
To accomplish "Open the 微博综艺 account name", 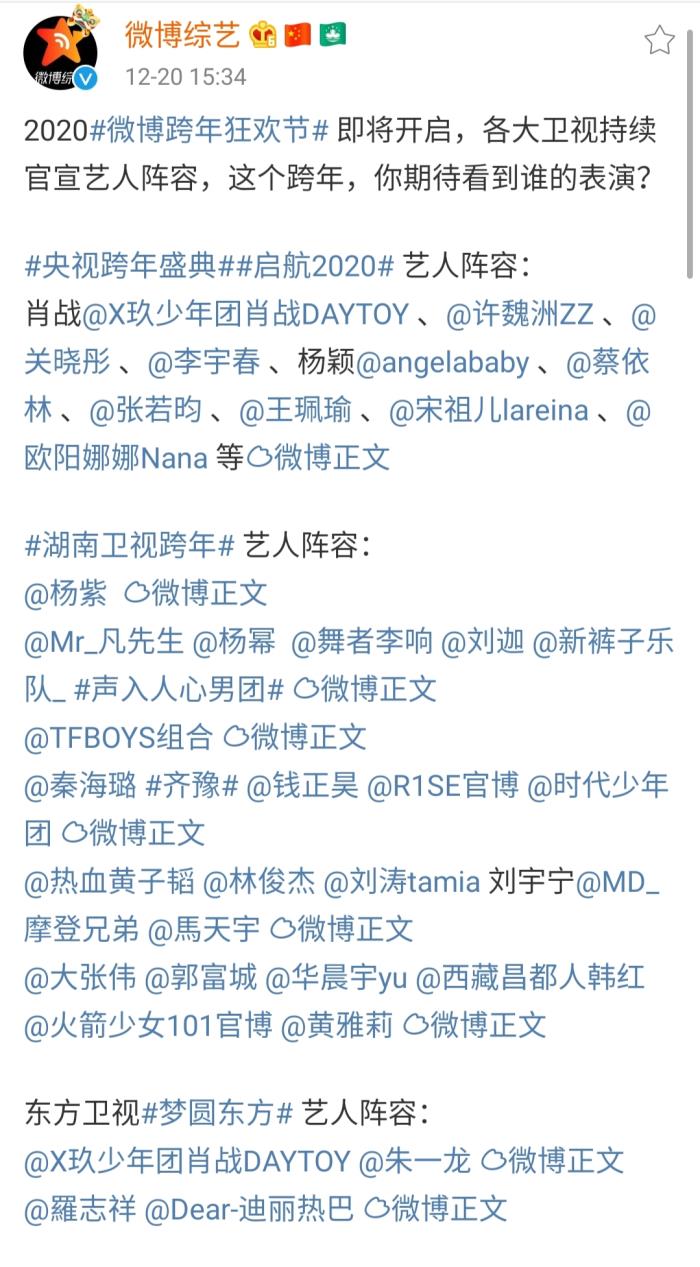I will pos(182,35).
